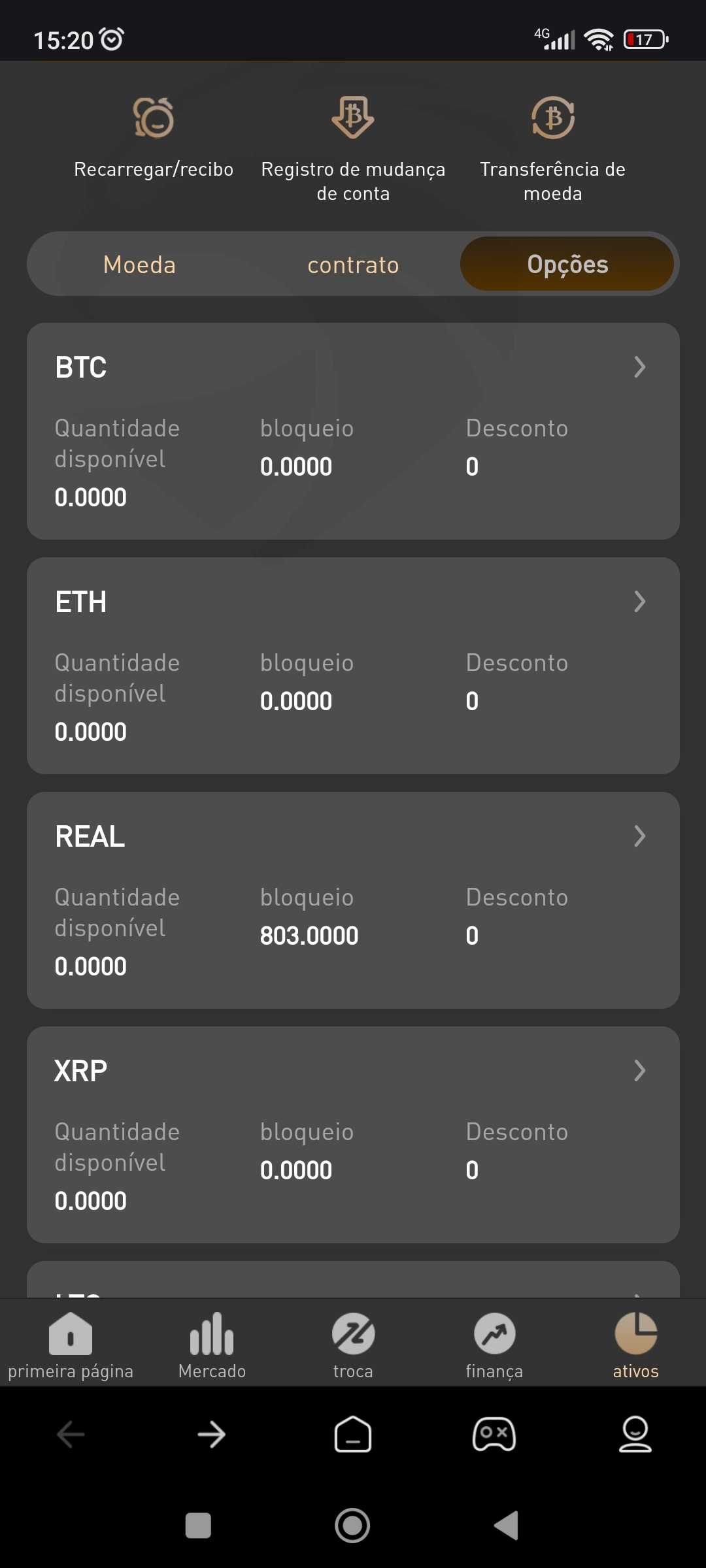Open Registro de mudança de conta
This screenshot has height=1568, width=706.
tap(353, 150)
